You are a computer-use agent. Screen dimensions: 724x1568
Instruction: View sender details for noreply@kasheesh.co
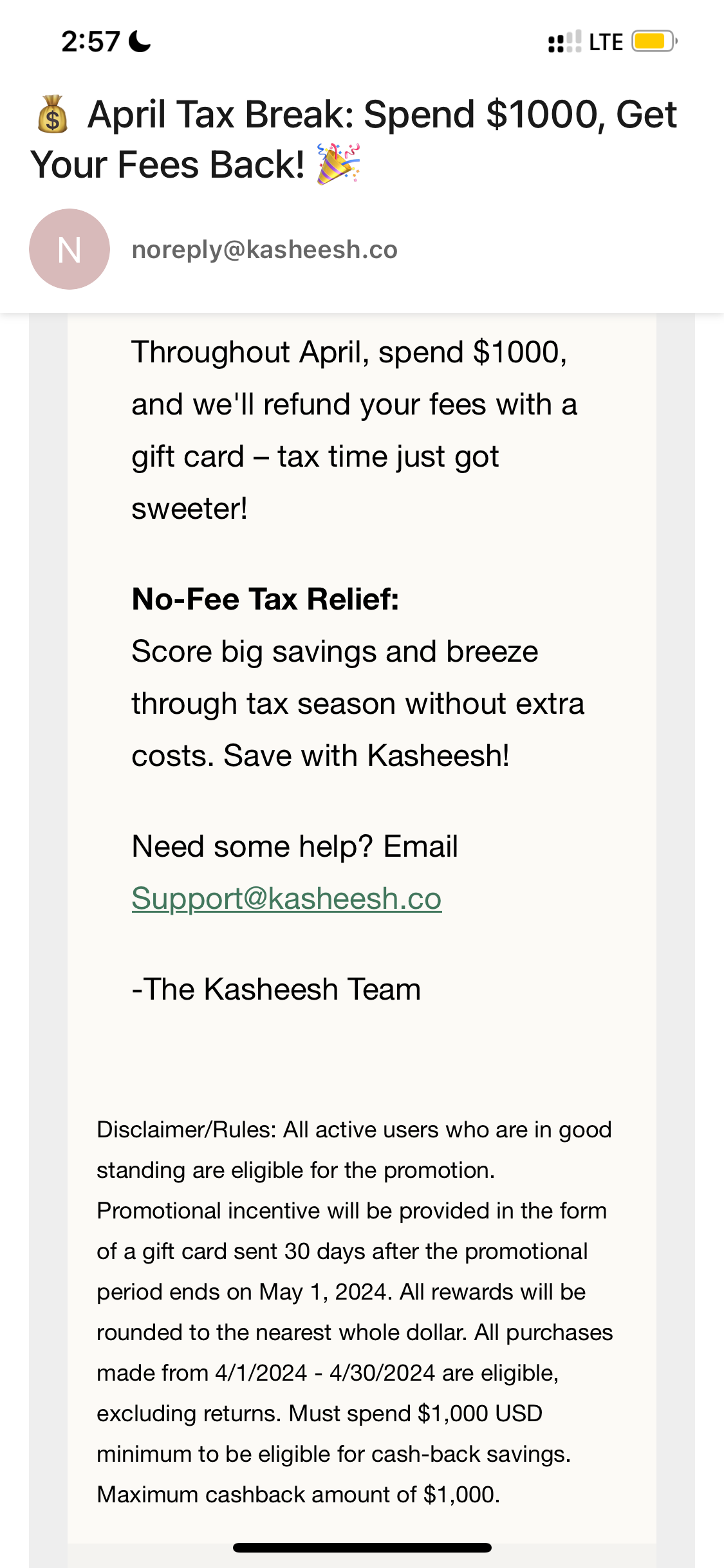point(265,250)
